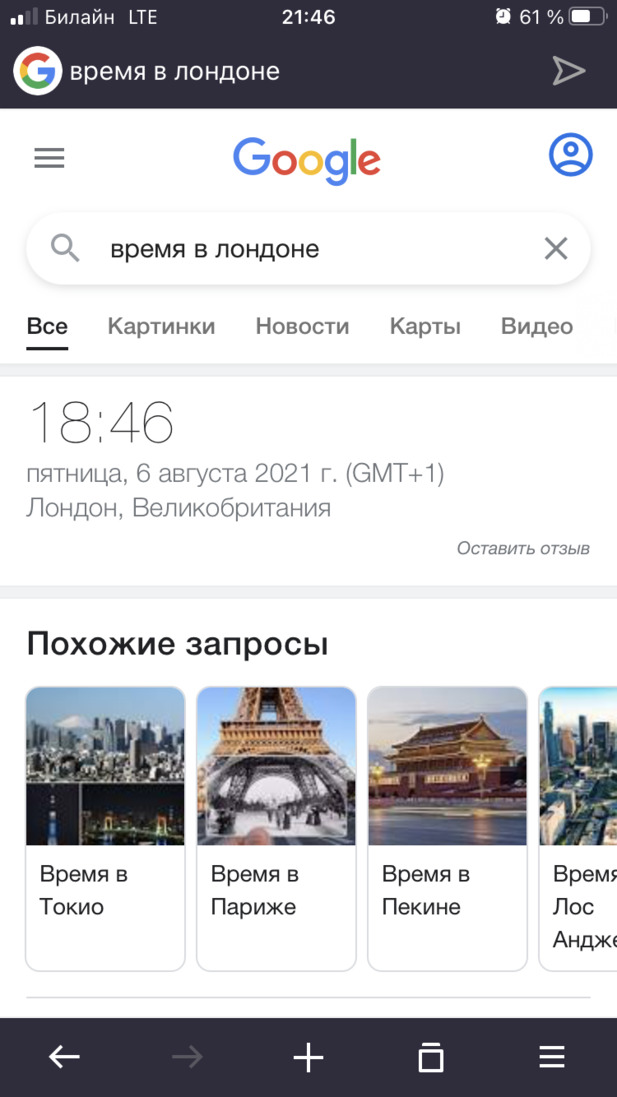Open the browser's bottom menu
The height and width of the screenshot is (1097, 617).
(x=552, y=1057)
